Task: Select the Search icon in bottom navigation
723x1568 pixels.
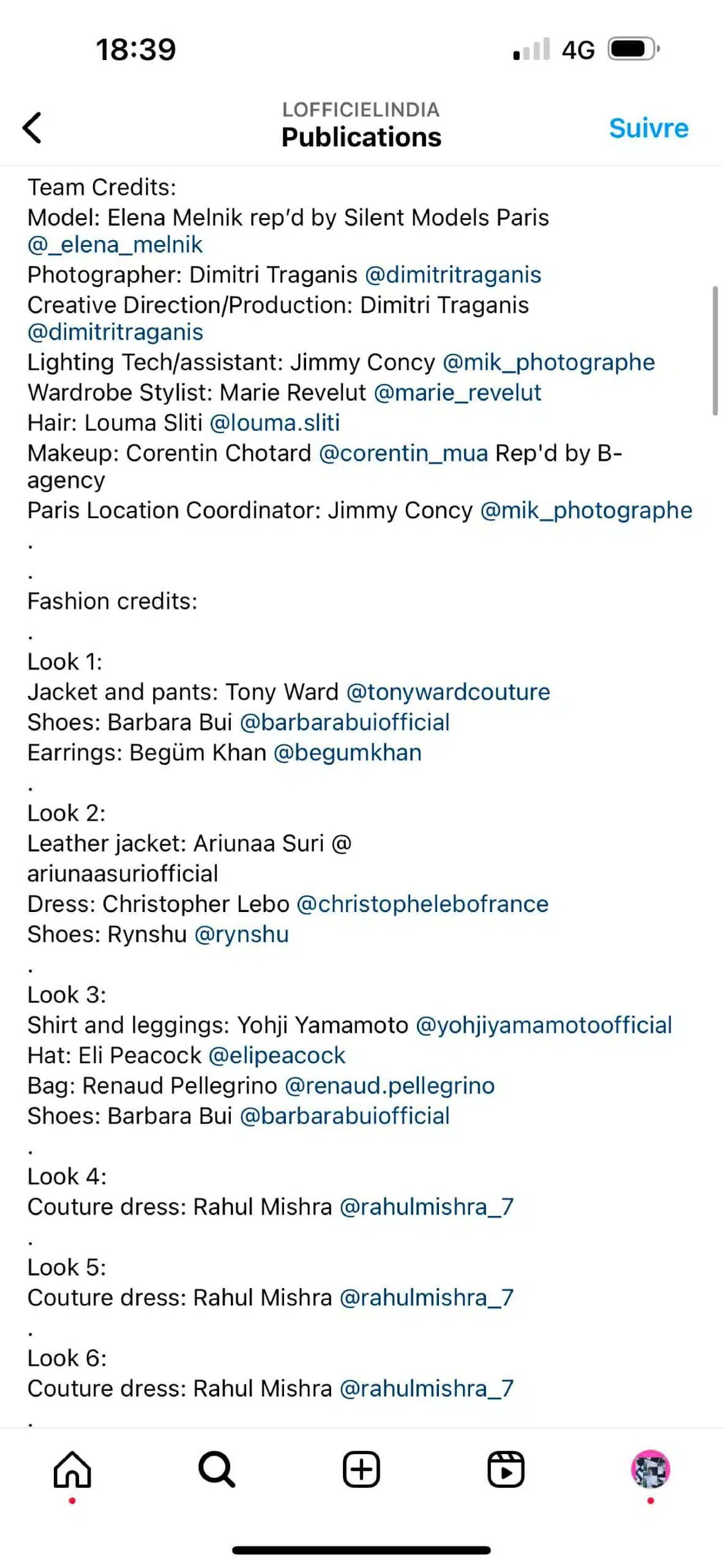Action: click(x=217, y=1469)
